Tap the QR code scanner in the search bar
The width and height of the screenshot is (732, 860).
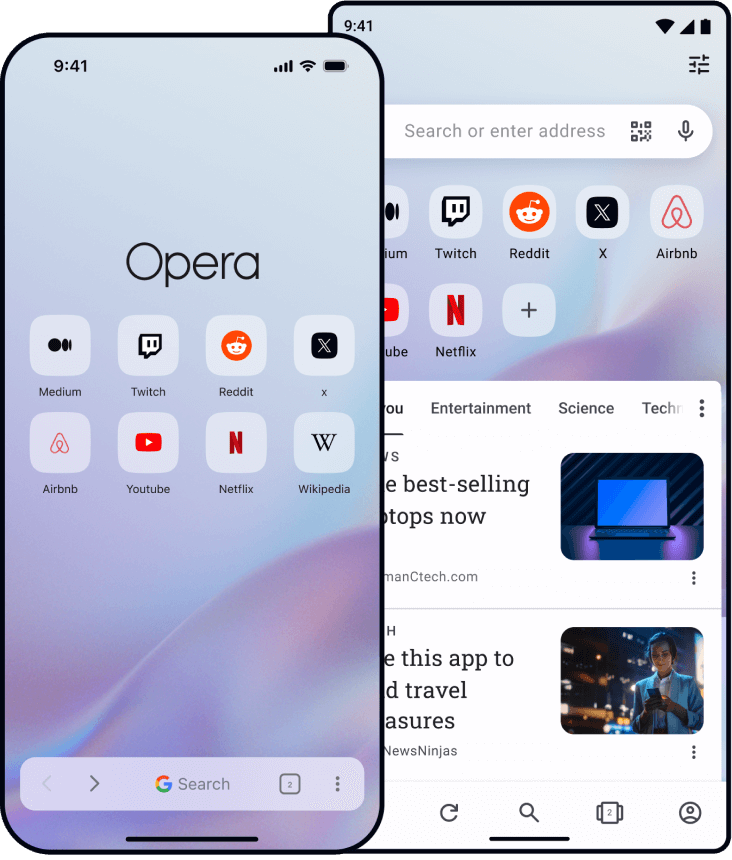641,131
